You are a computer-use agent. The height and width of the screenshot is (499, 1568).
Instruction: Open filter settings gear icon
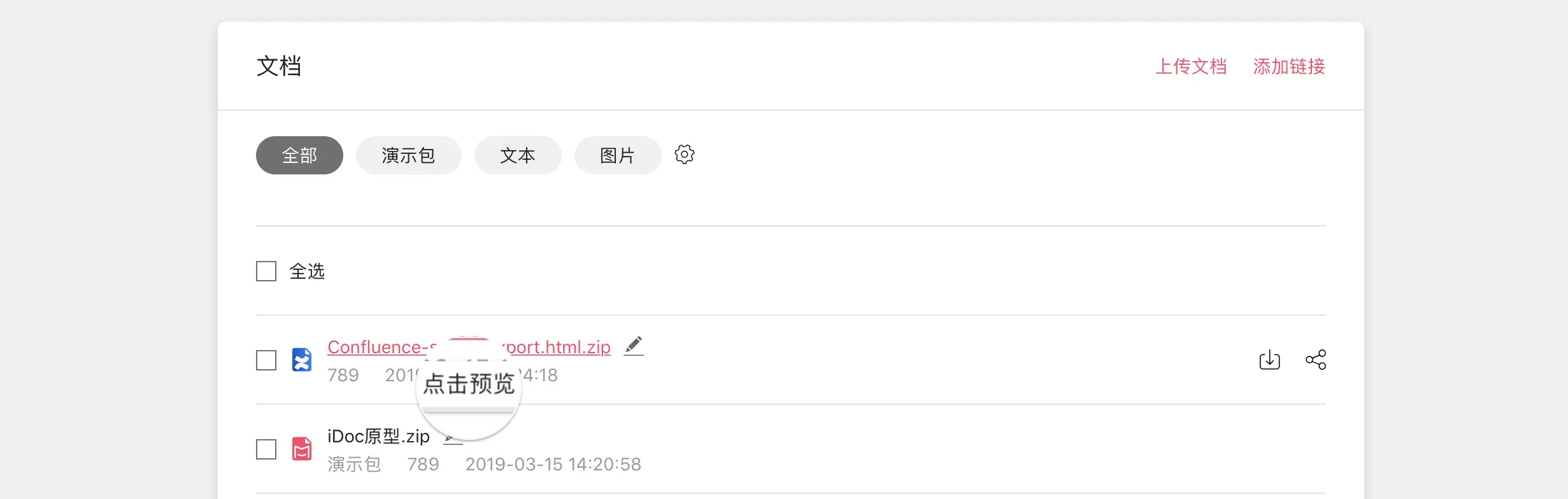point(685,155)
